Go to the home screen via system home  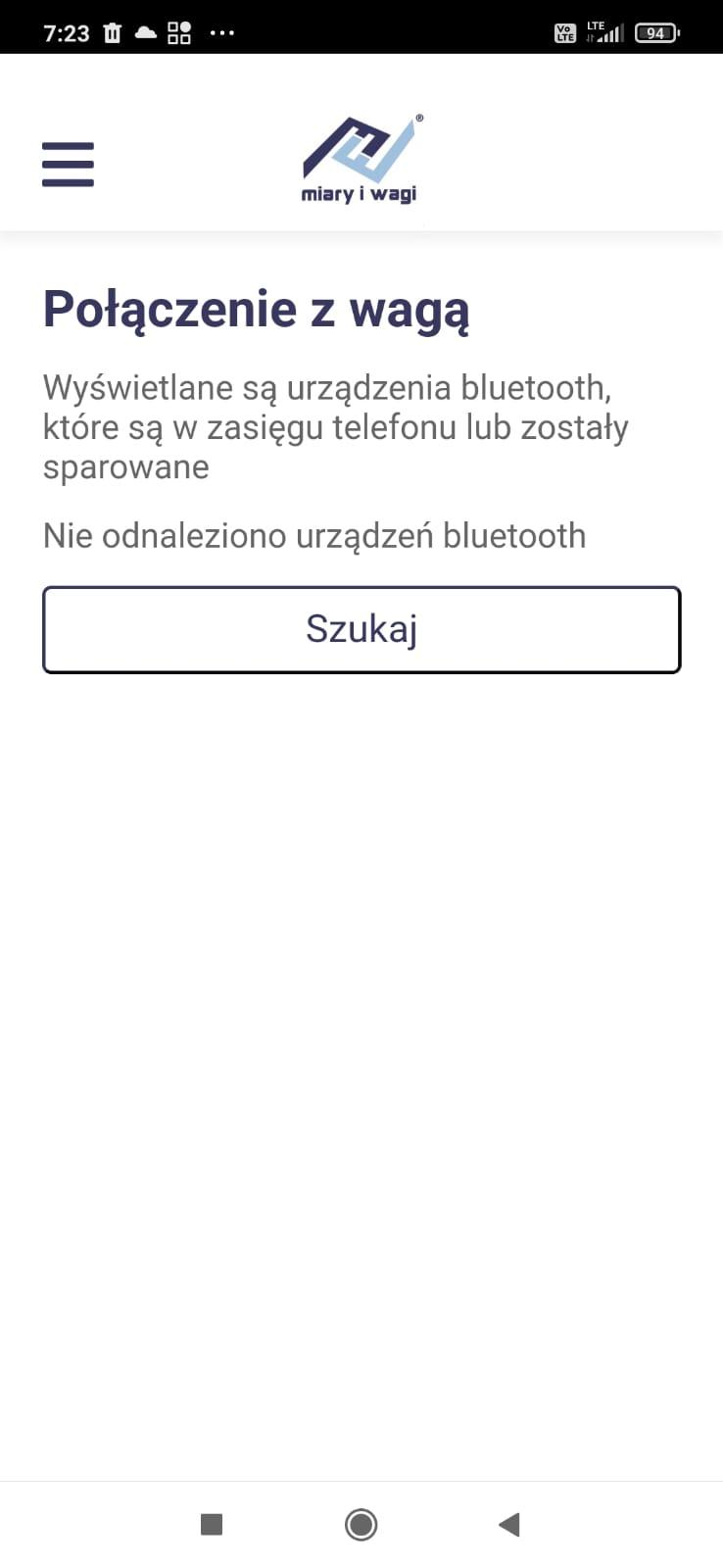point(361,1524)
